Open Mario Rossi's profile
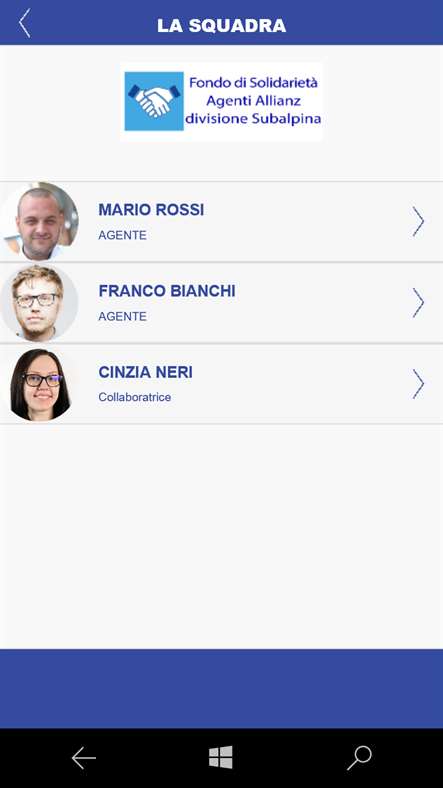Viewport: 443px width, 788px height. point(222,222)
